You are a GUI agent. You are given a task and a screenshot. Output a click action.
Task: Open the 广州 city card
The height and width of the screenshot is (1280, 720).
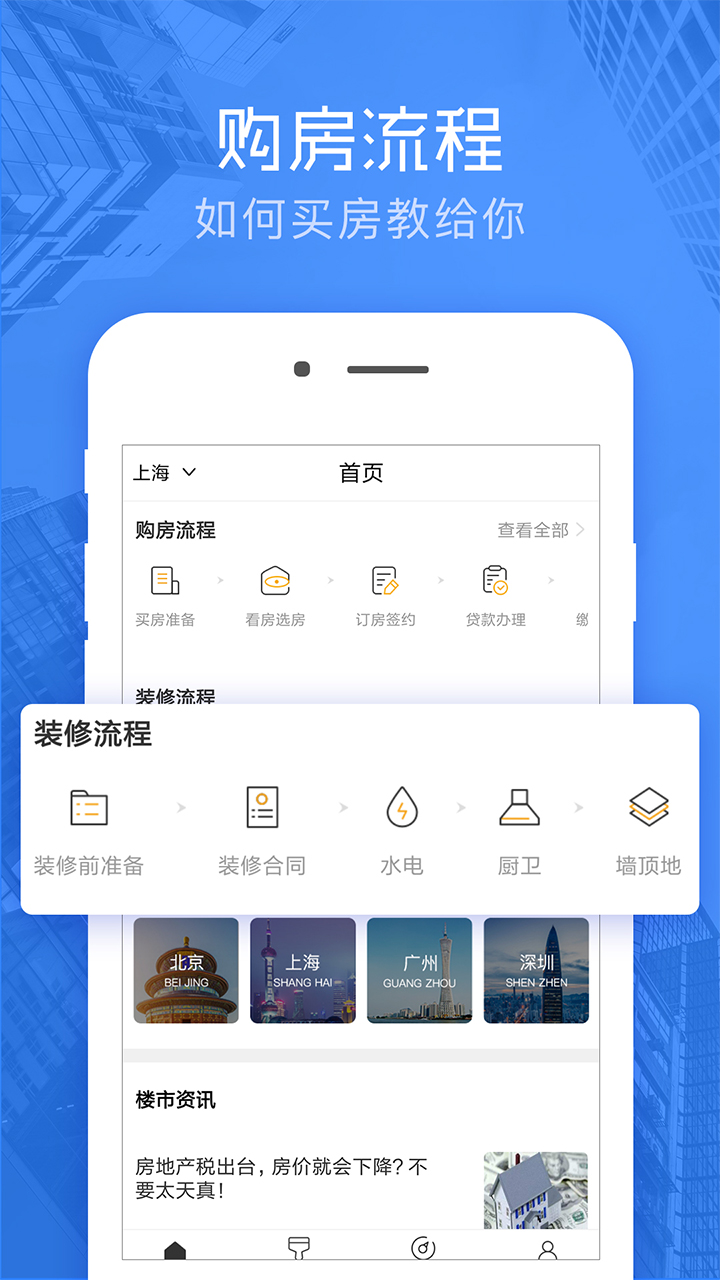coord(419,969)
